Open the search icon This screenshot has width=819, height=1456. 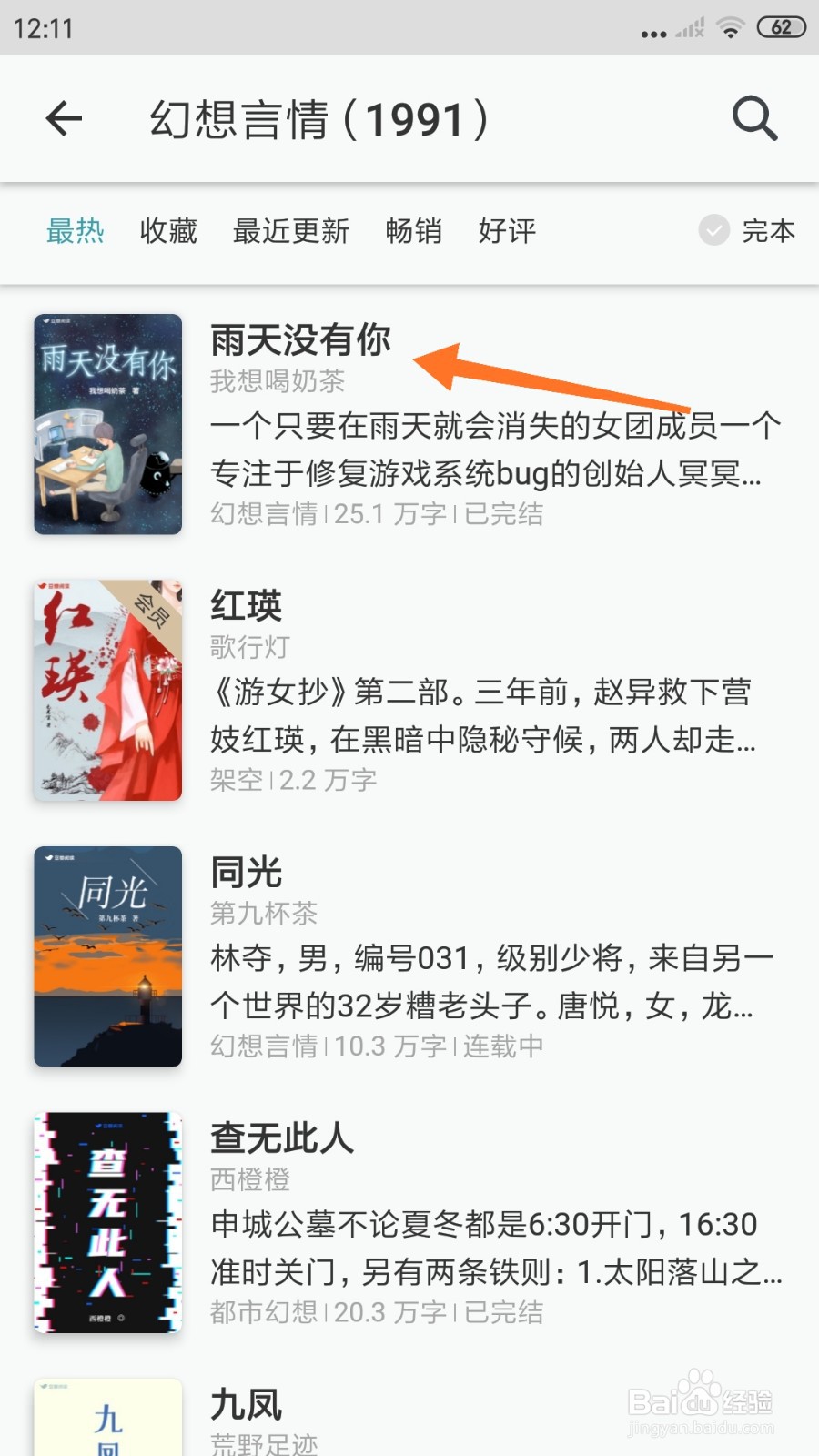point(753,119)
